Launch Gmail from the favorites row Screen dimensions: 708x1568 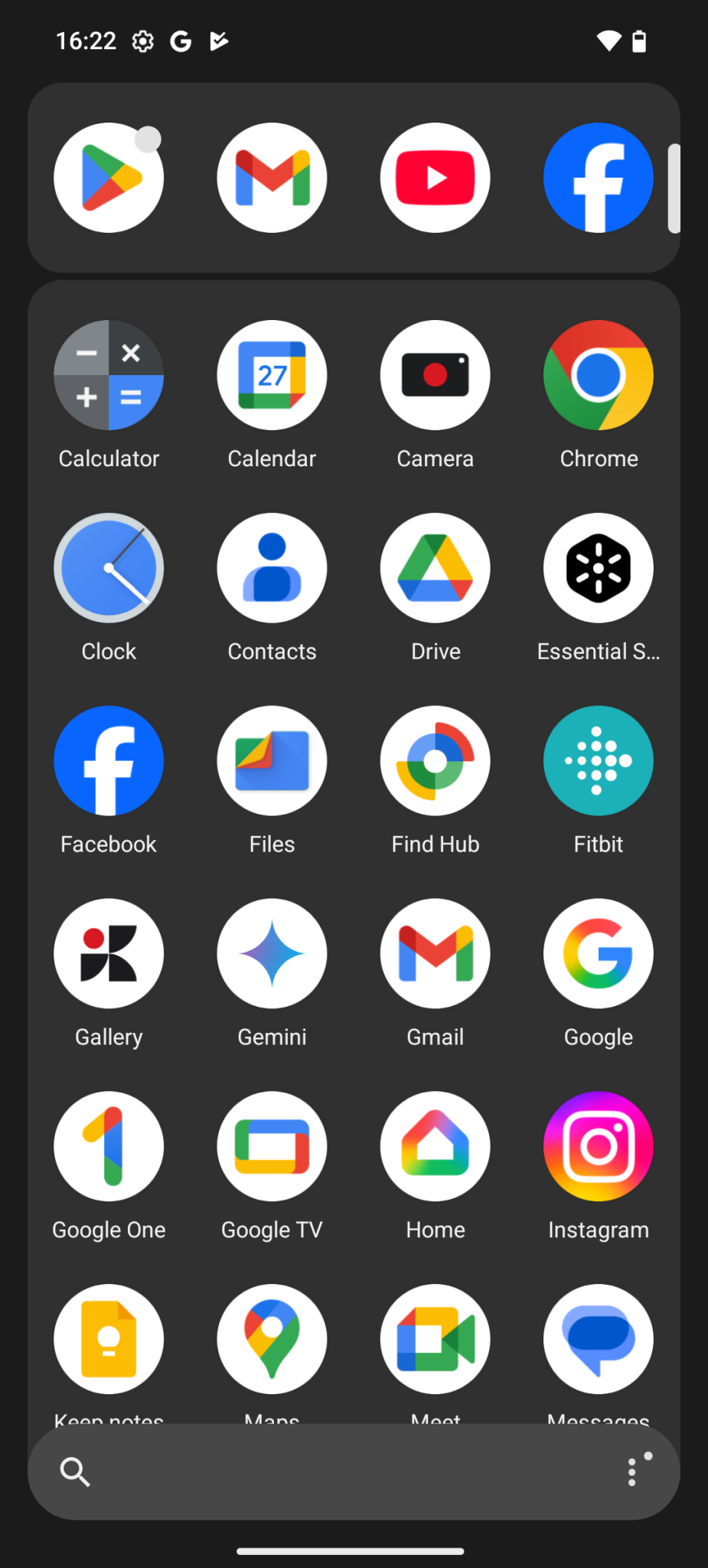(x=272, y=177)
